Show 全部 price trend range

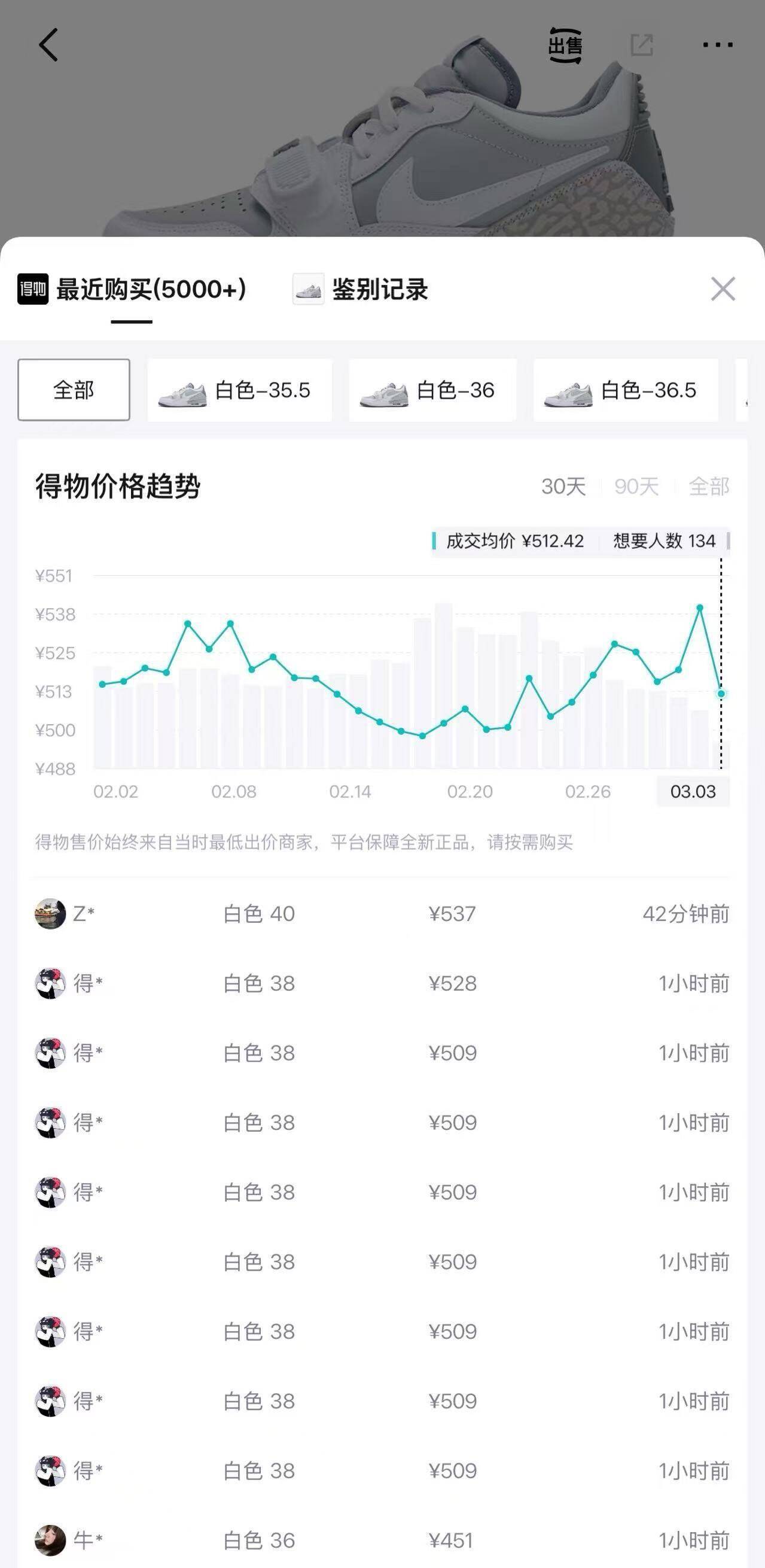pos(708,487)
